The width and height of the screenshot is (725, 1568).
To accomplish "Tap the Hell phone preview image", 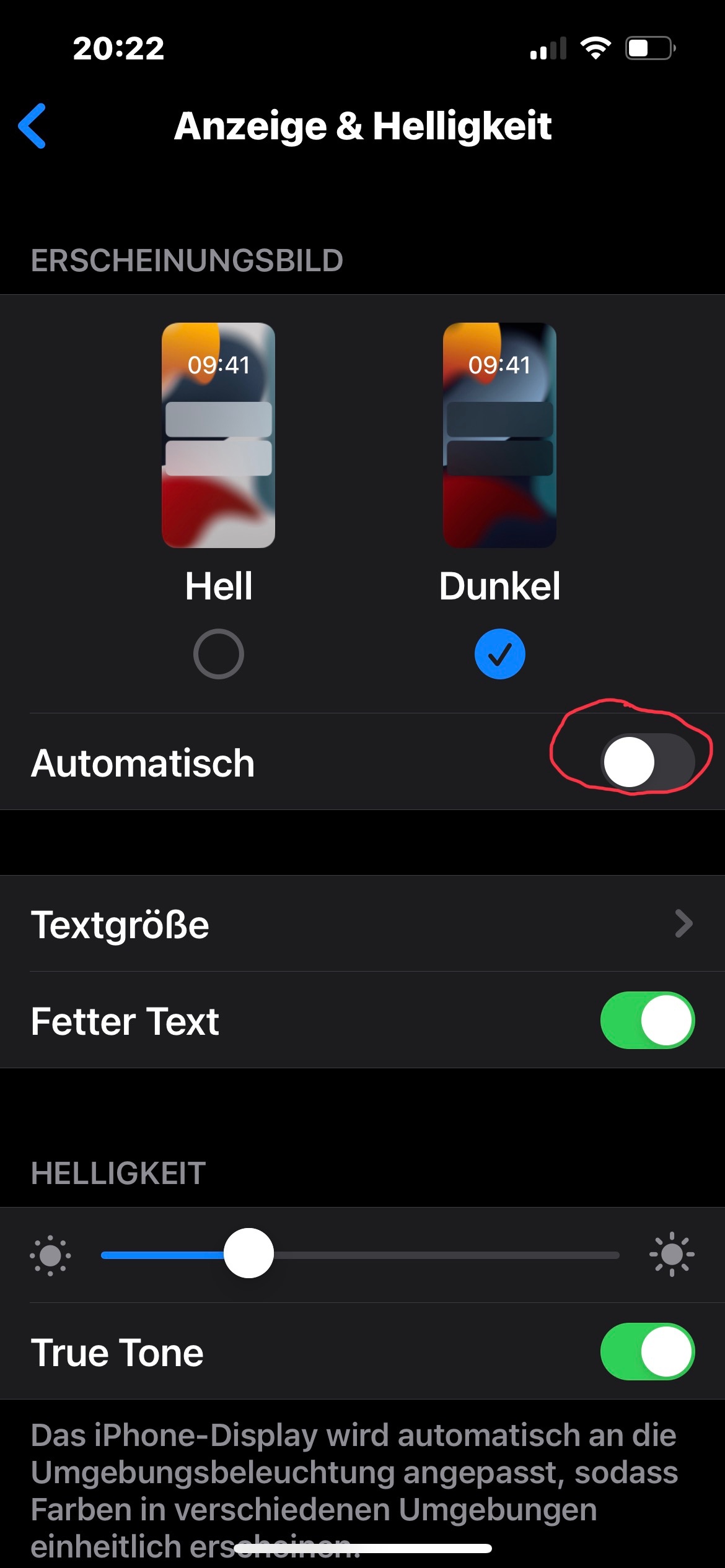I will [218, 435].
